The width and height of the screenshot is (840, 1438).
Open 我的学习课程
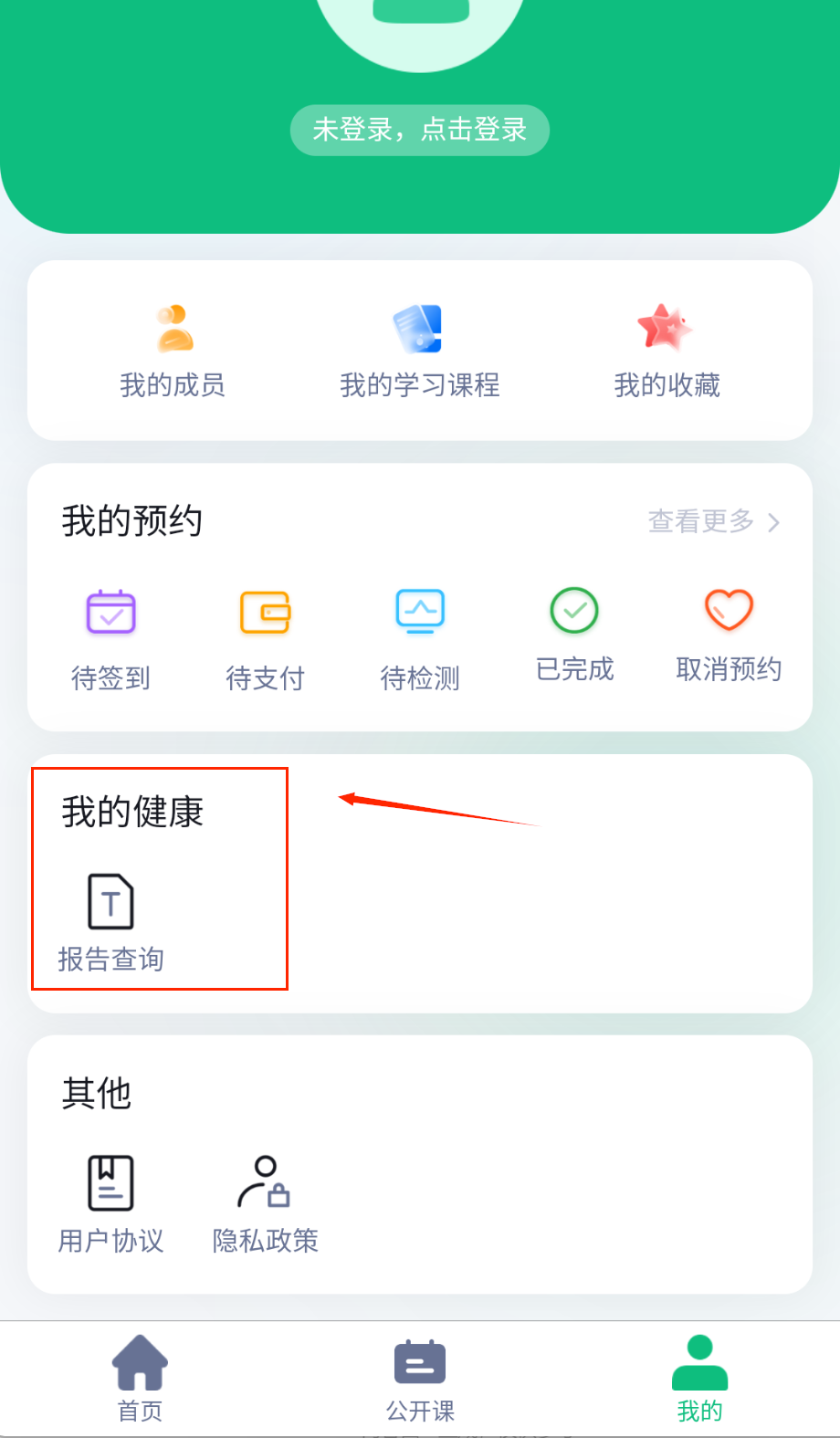tap(419, 352)
